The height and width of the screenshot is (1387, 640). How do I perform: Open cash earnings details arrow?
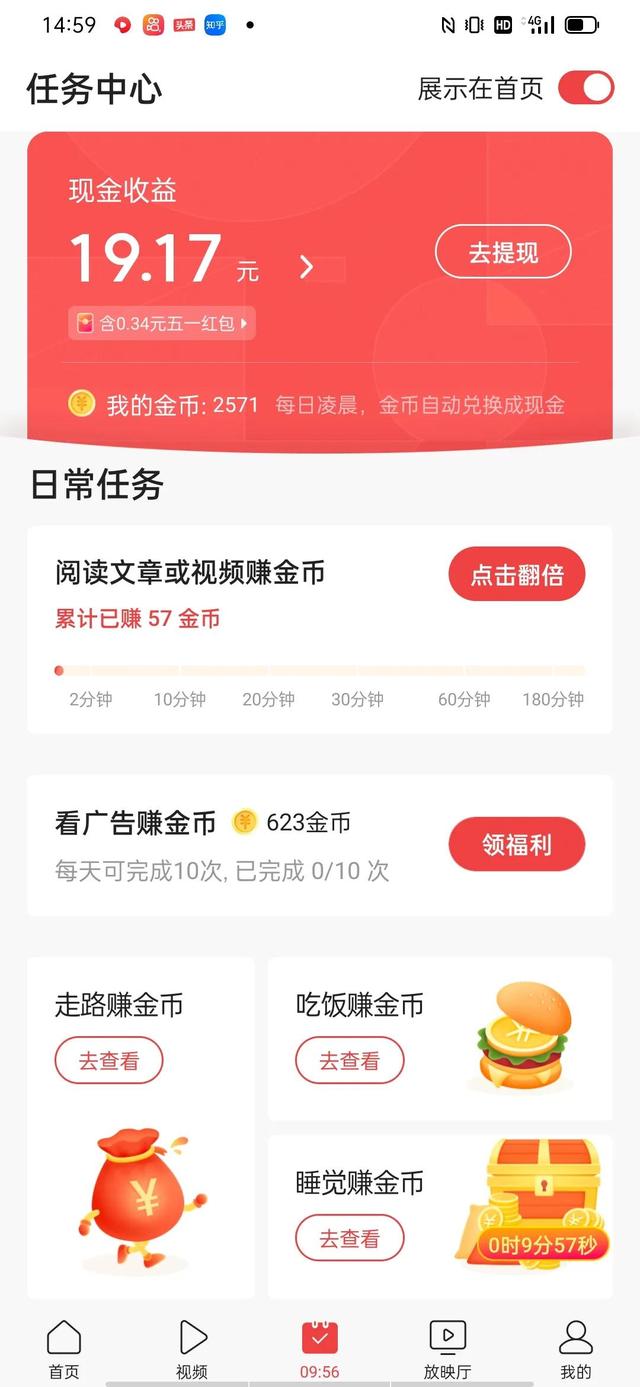(x=307, y=266)
